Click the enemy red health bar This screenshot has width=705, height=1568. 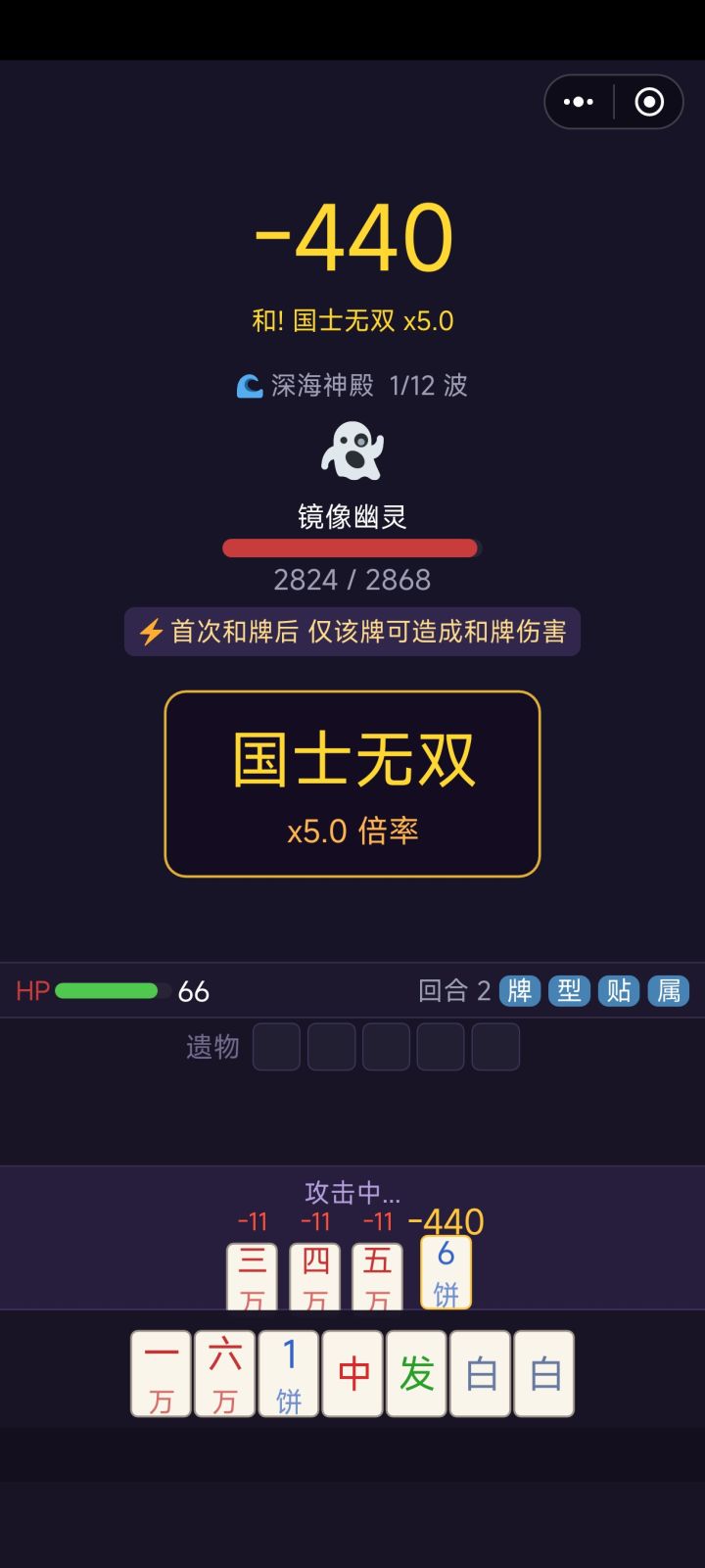coord(350,546)
